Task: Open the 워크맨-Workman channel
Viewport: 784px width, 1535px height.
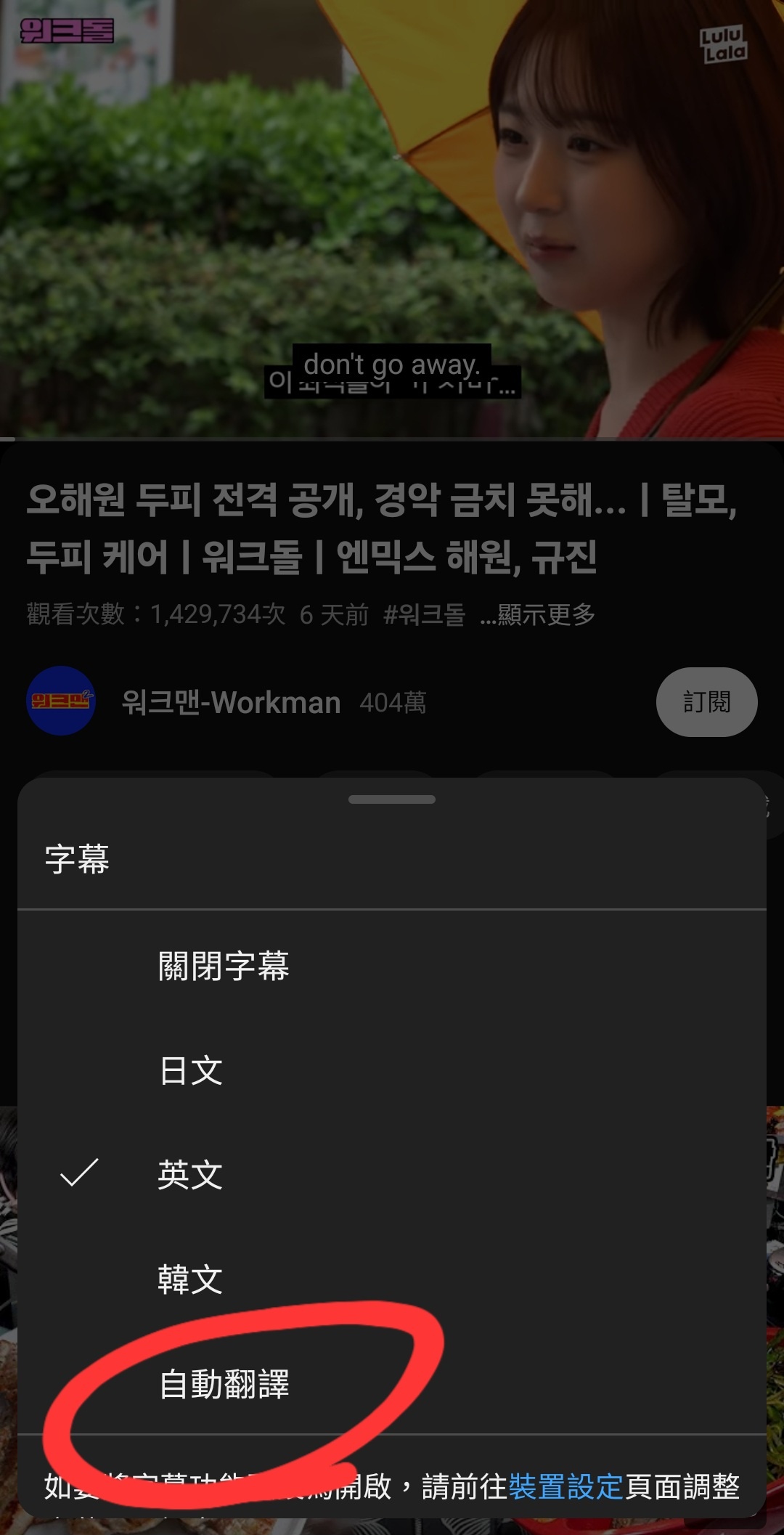Action: [x=231, y=702]
